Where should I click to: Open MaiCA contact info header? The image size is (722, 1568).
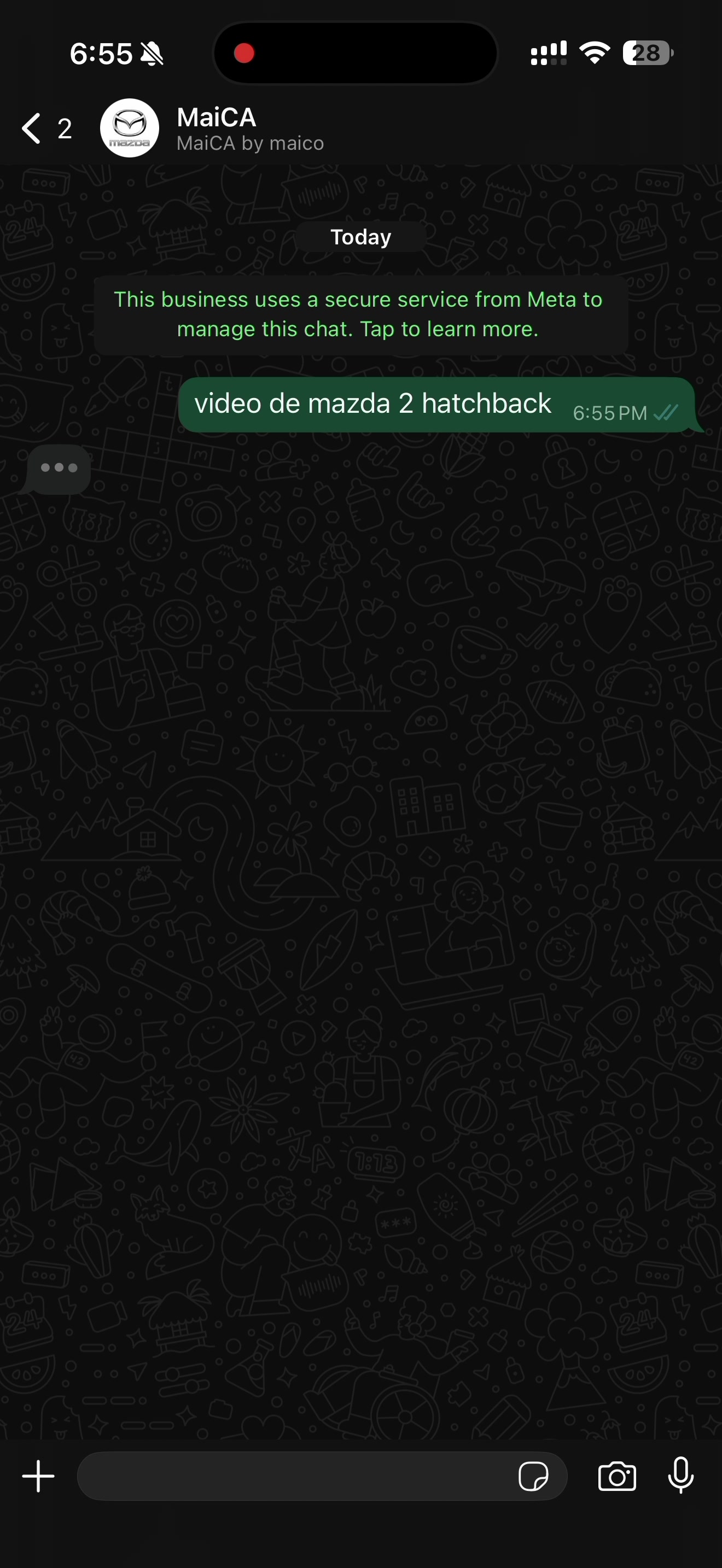pyautogui.click(x=249, y=128)
